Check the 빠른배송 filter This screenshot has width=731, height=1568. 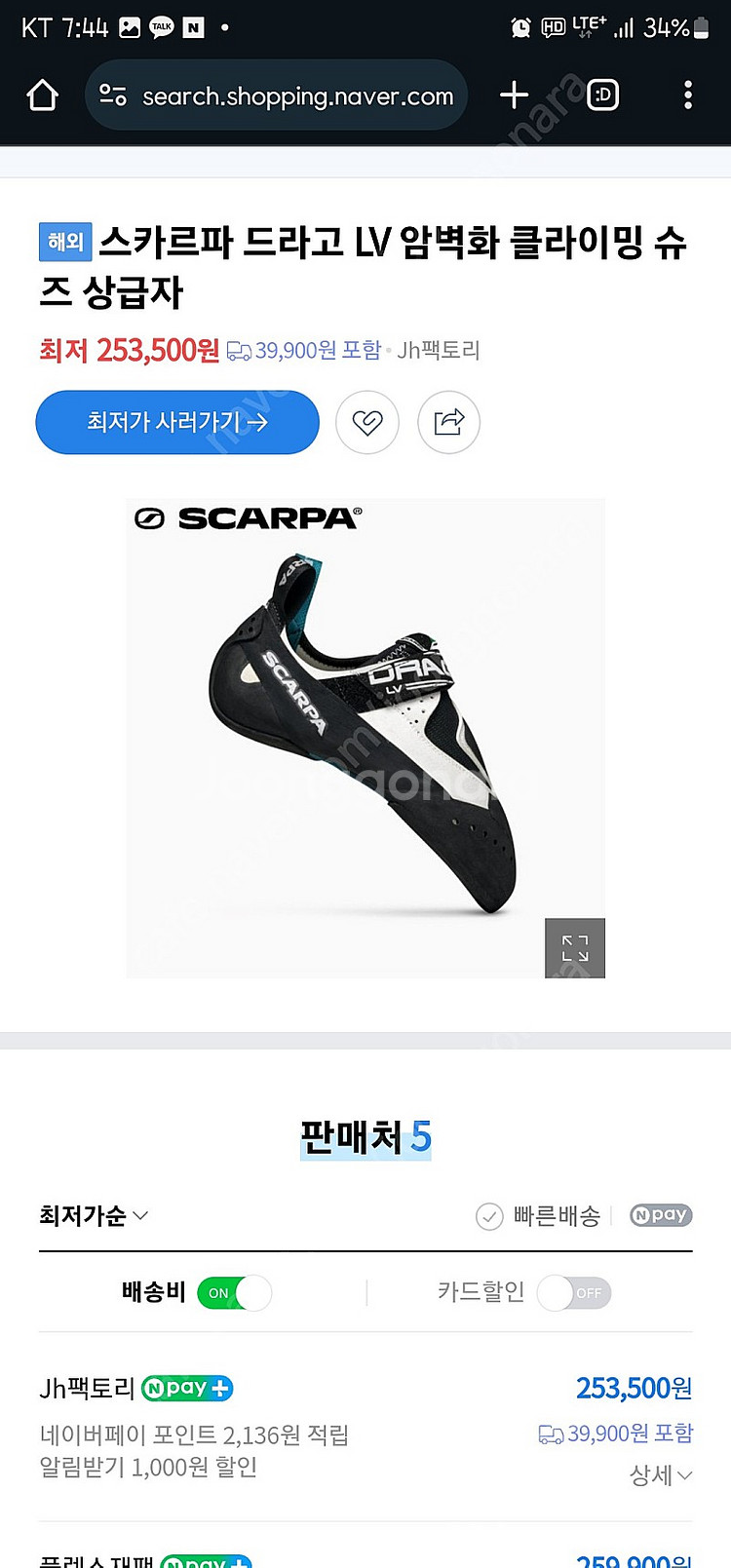pyautogui.click(x=489, y=1216)
